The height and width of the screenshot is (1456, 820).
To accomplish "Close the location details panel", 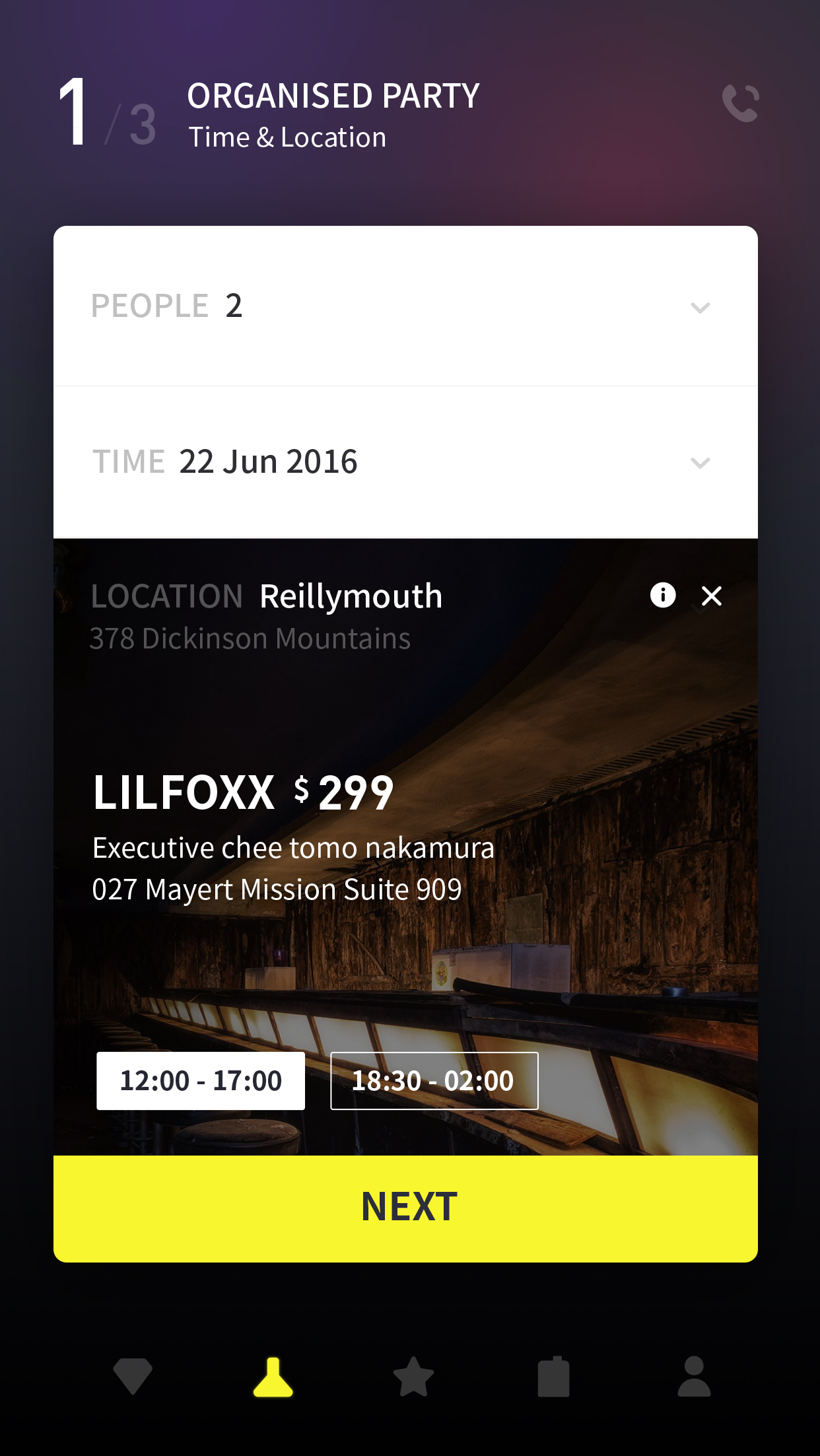I will coord(712,596).
